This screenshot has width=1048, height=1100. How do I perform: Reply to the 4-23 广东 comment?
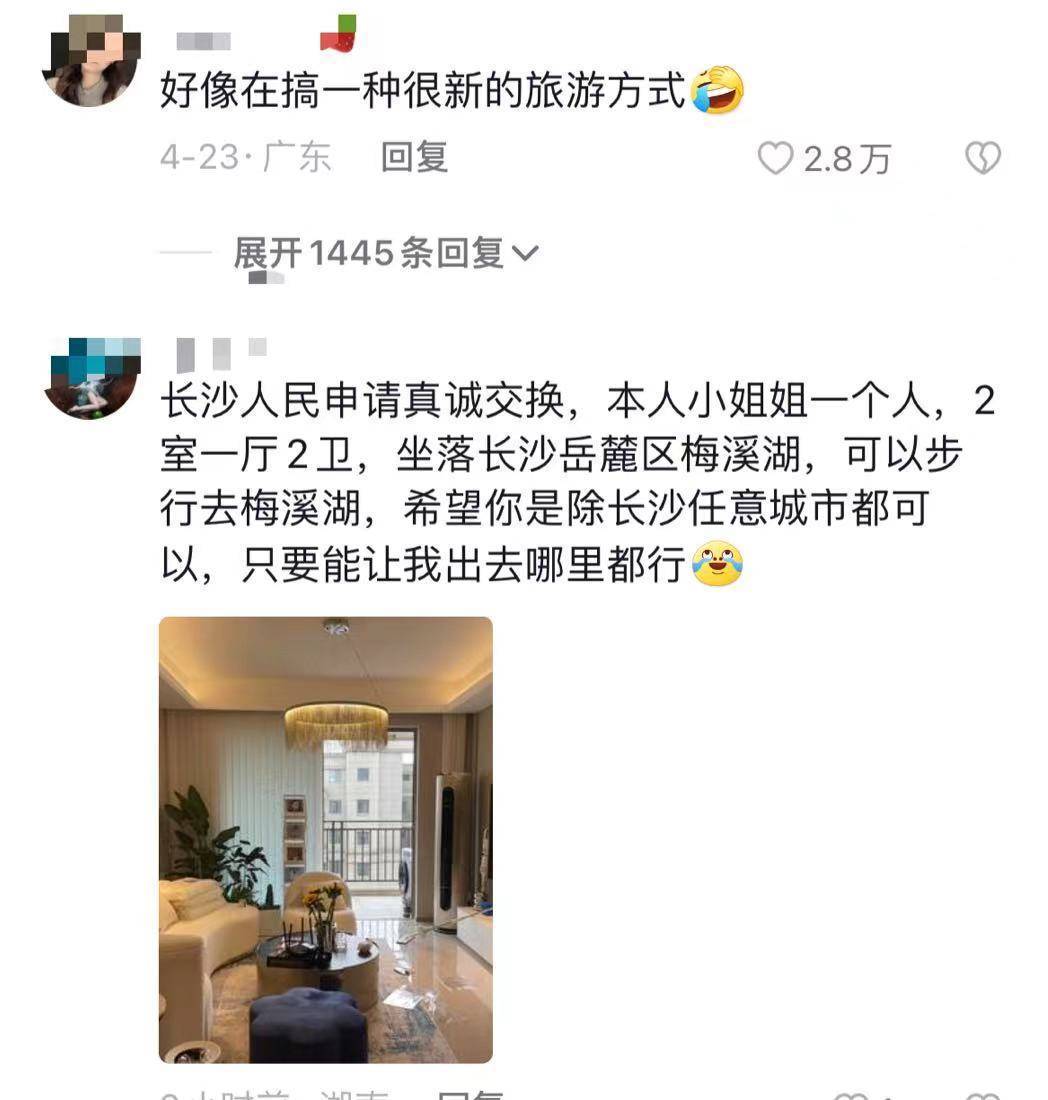coord(414,157)
